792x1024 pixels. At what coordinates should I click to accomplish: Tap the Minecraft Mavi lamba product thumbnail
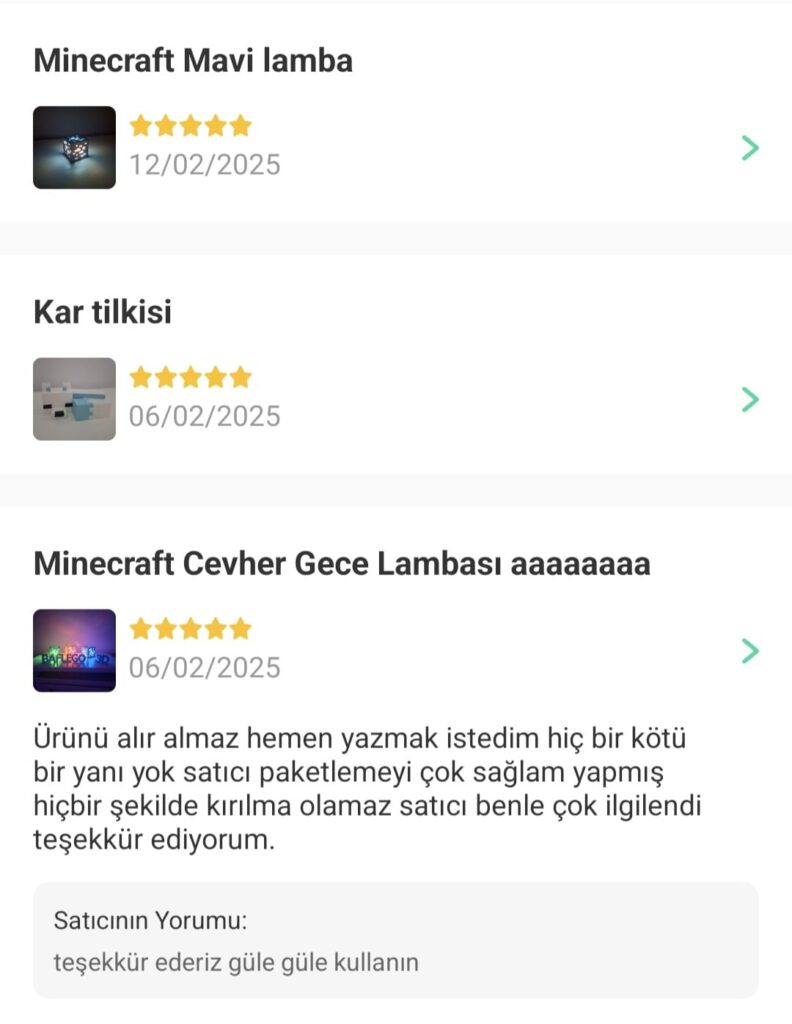(74, 148)
